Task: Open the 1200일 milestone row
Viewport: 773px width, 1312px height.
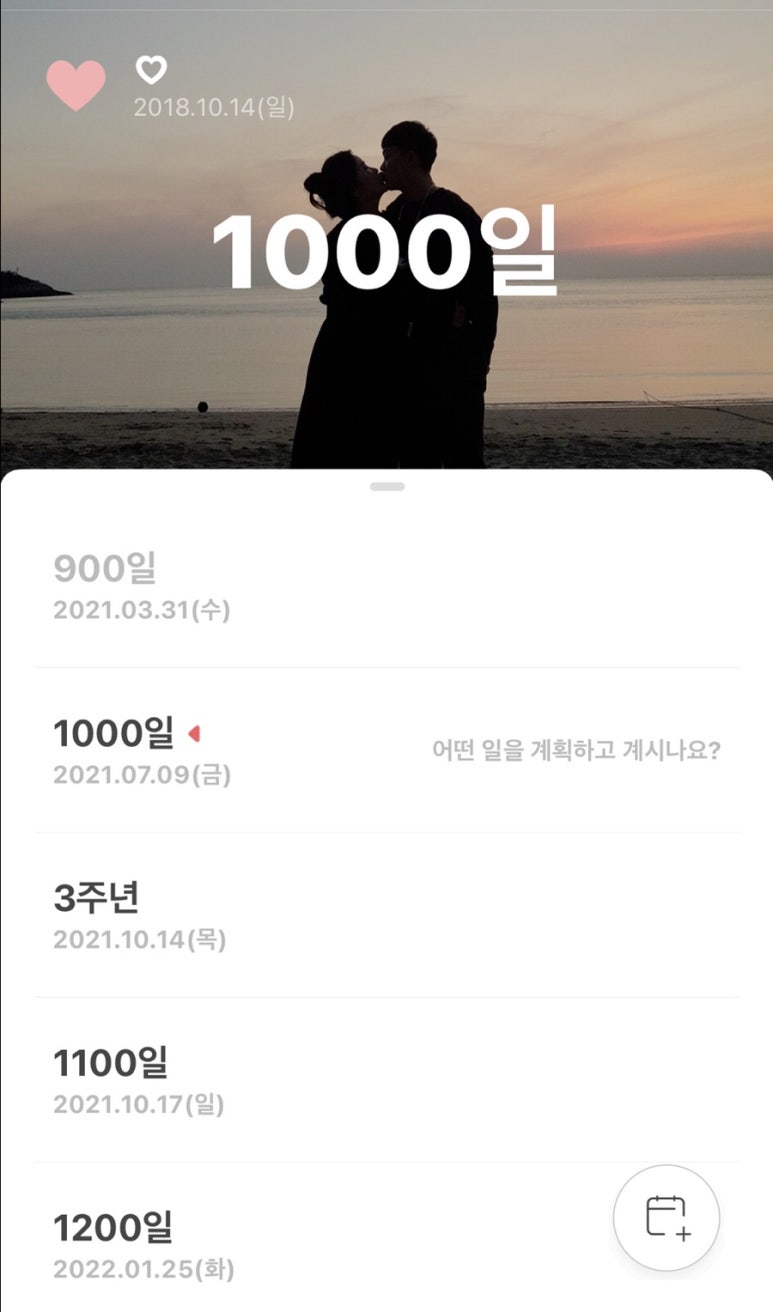Action: 300,1243
